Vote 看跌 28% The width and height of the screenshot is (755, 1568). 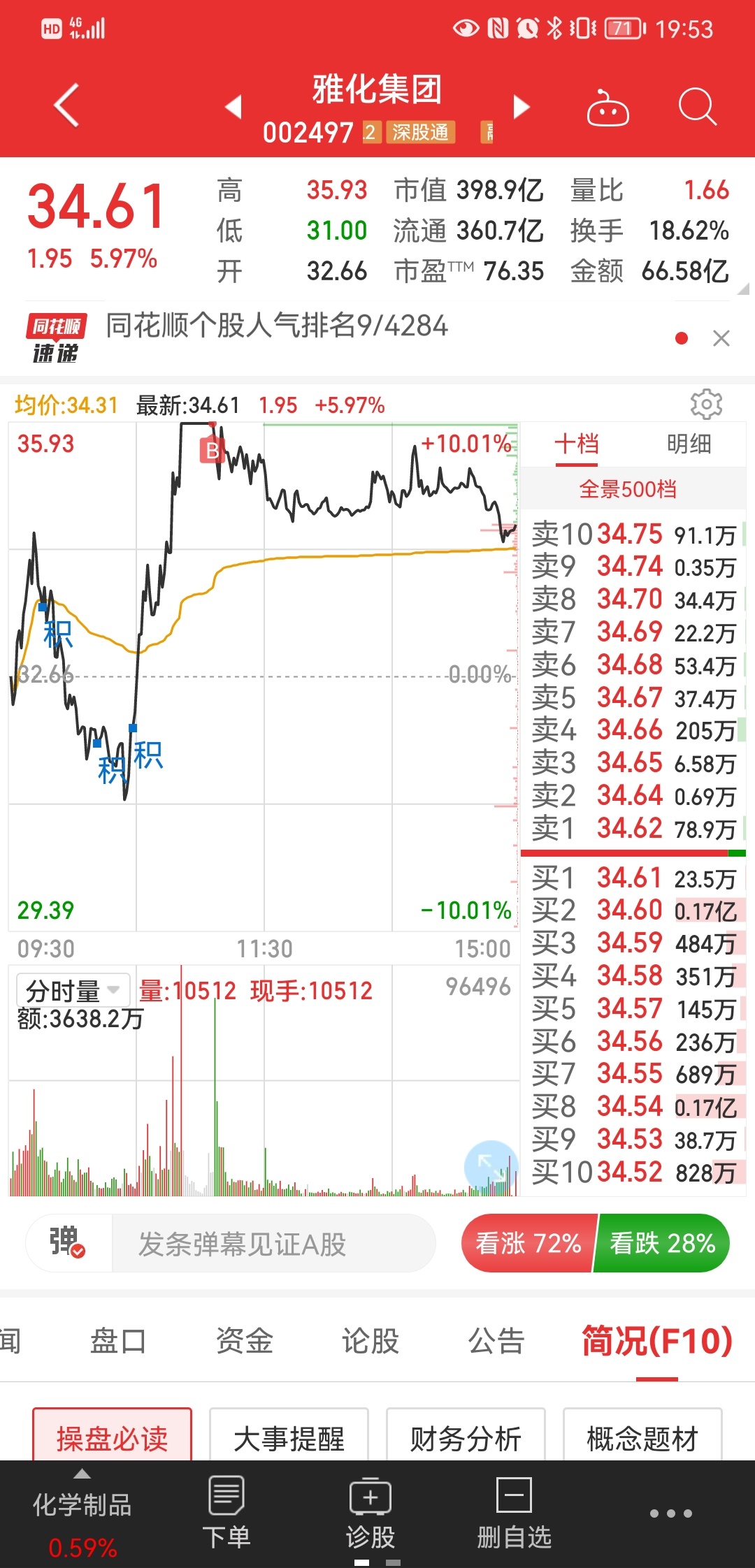(662, 1244)
